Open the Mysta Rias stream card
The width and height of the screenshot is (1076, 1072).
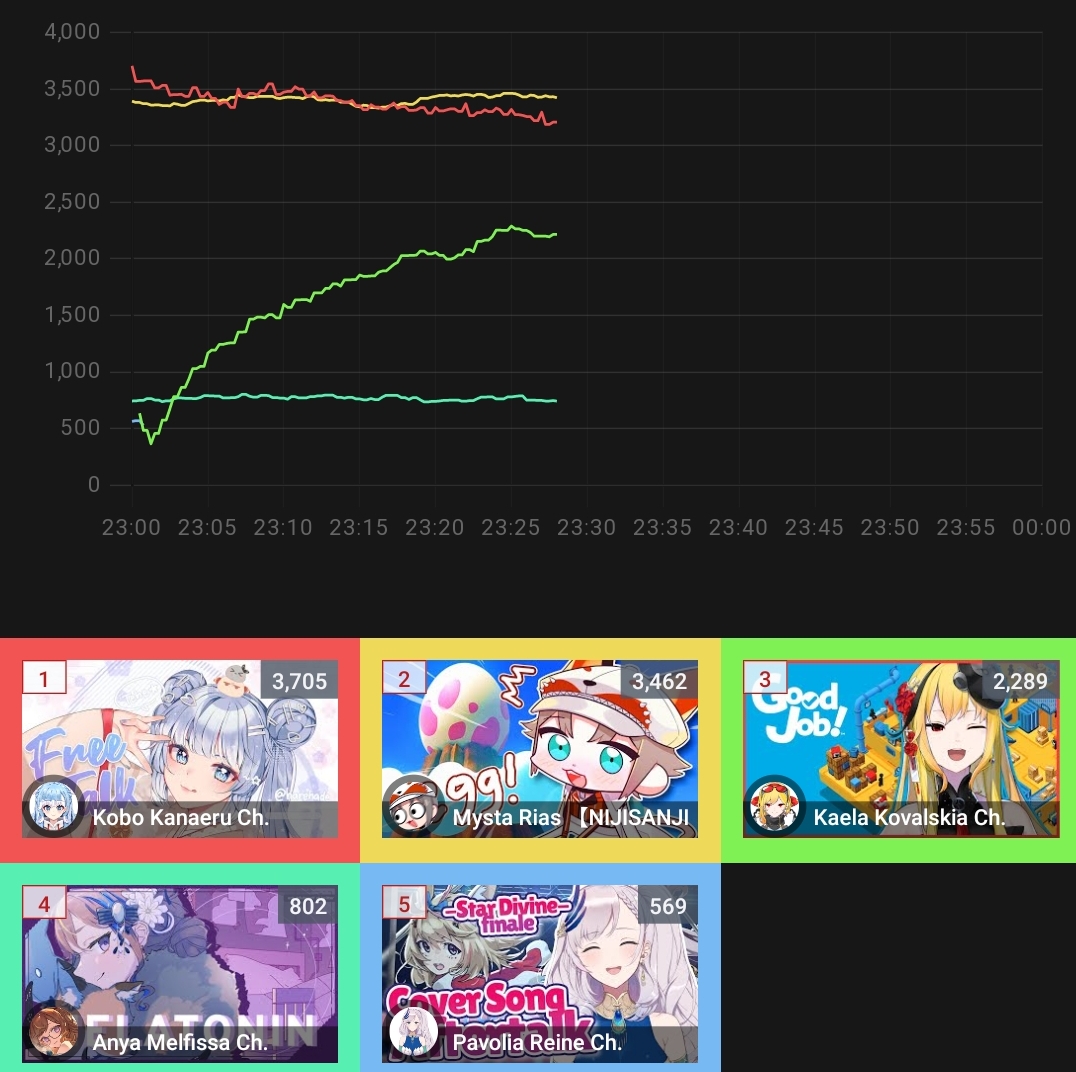tap(540, 749)
